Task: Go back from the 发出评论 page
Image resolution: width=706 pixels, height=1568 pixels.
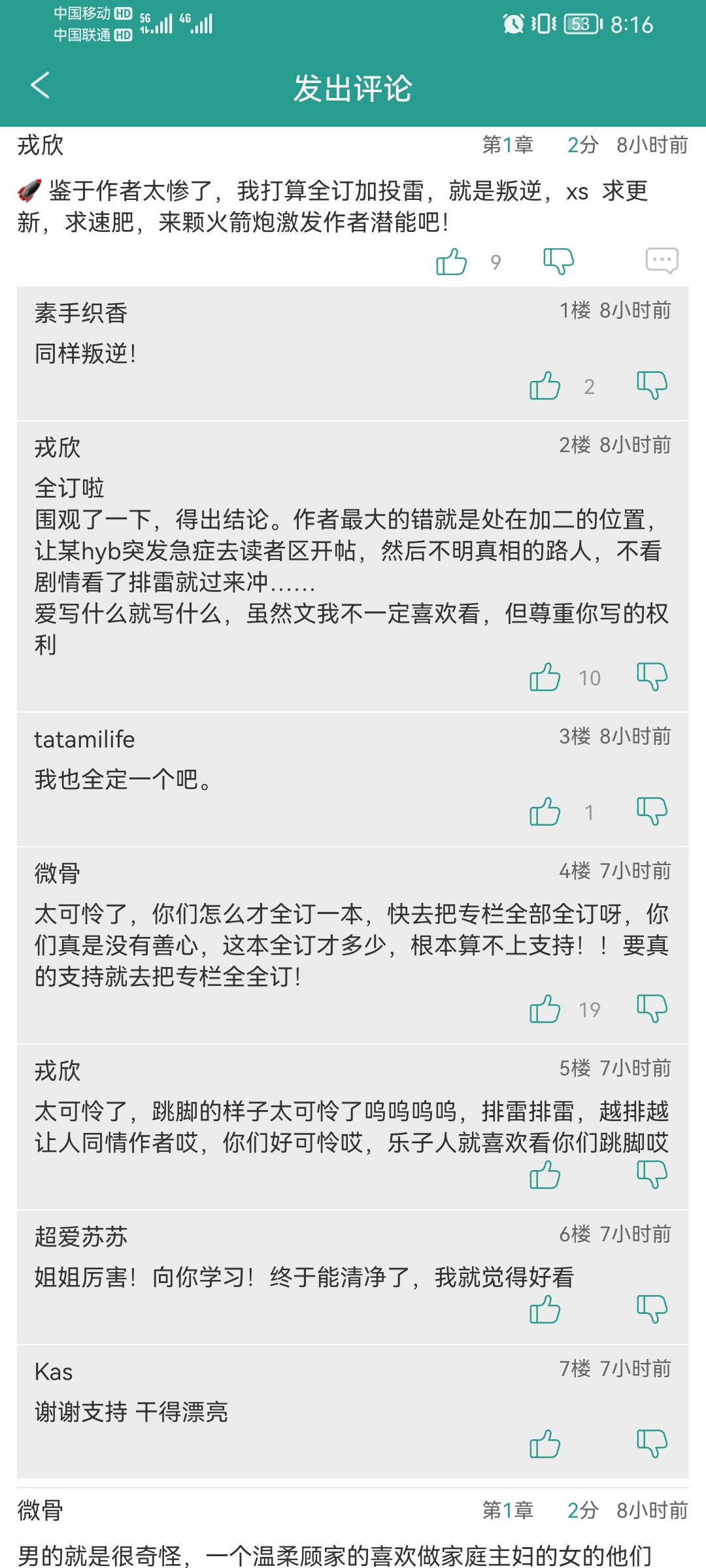Action: [x=41, y=86]
